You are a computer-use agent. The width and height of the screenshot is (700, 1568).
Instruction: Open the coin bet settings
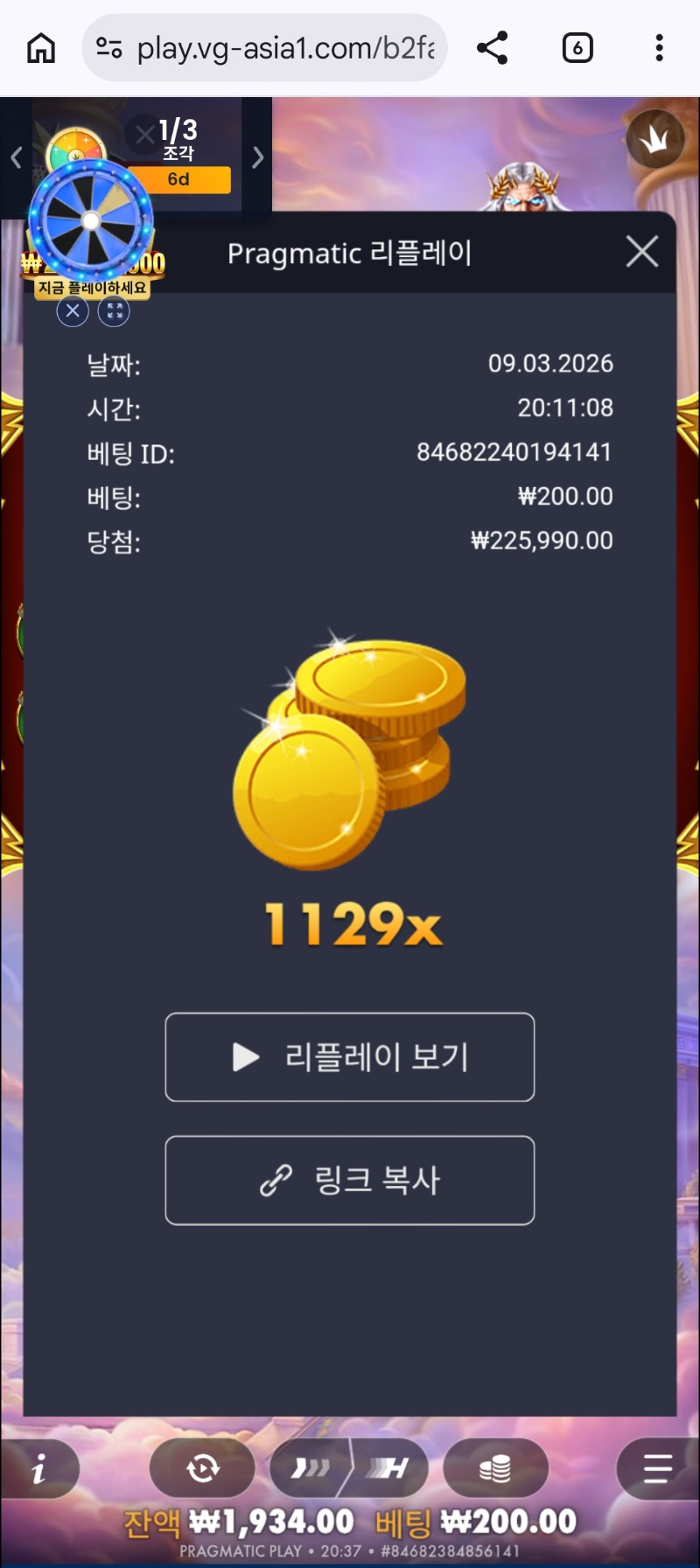[x=495, y=1468]
